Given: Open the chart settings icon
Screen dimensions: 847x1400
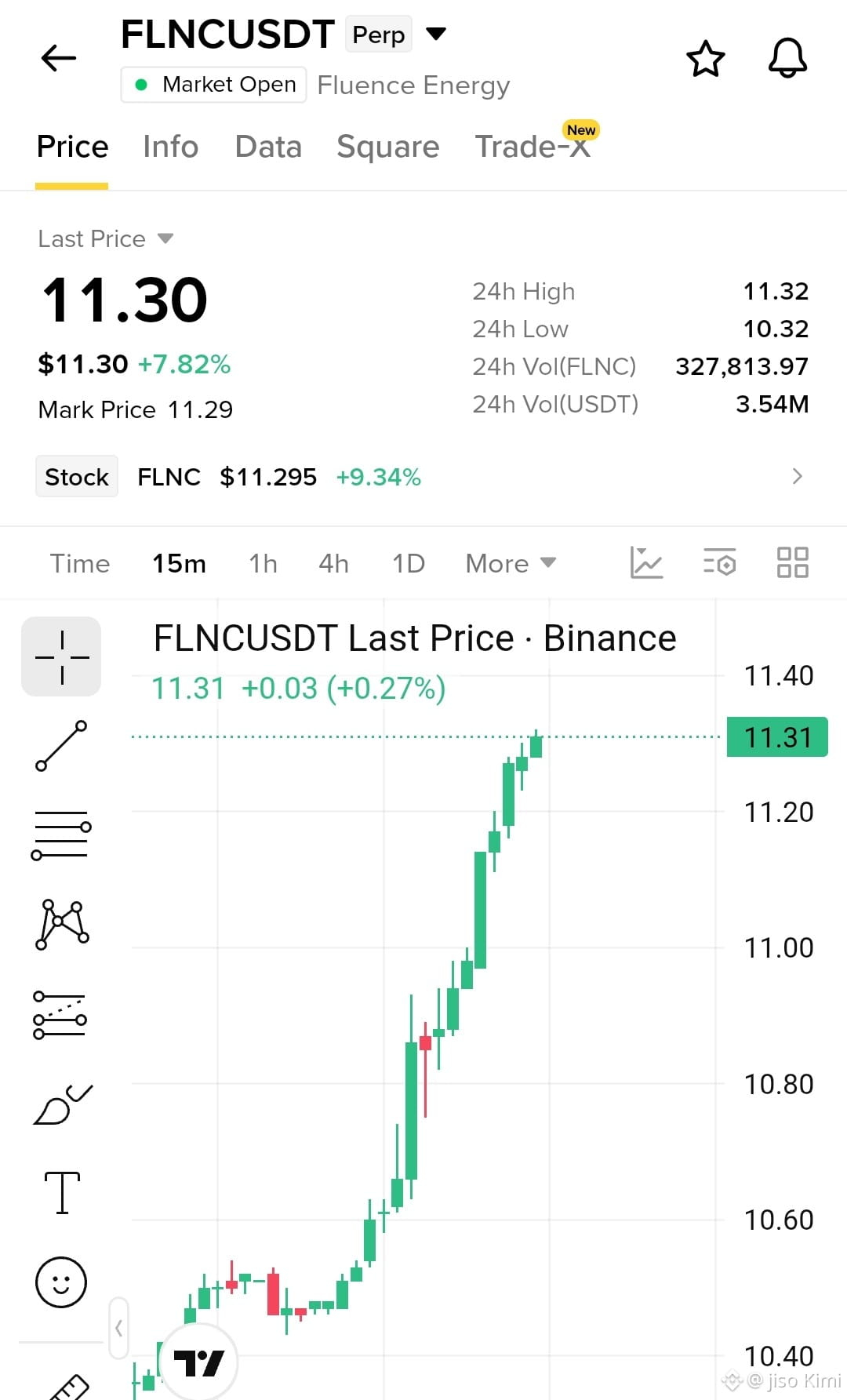Looking at the screenshot, I should click(x=719, y=562).
